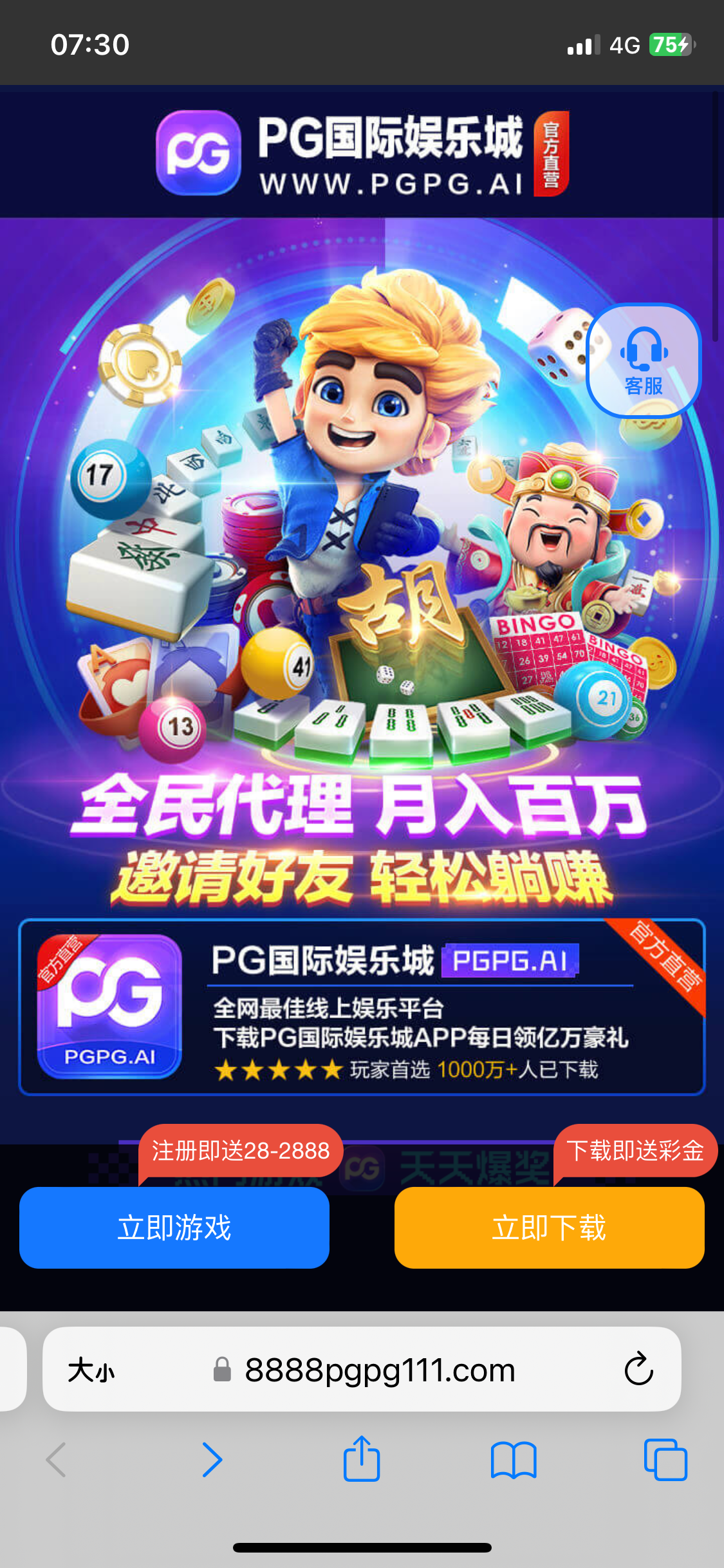Image resolution: width=724 pixels, height=1568 pixels.
Task: Show all open tabs
Action: tap(665, 1459)
